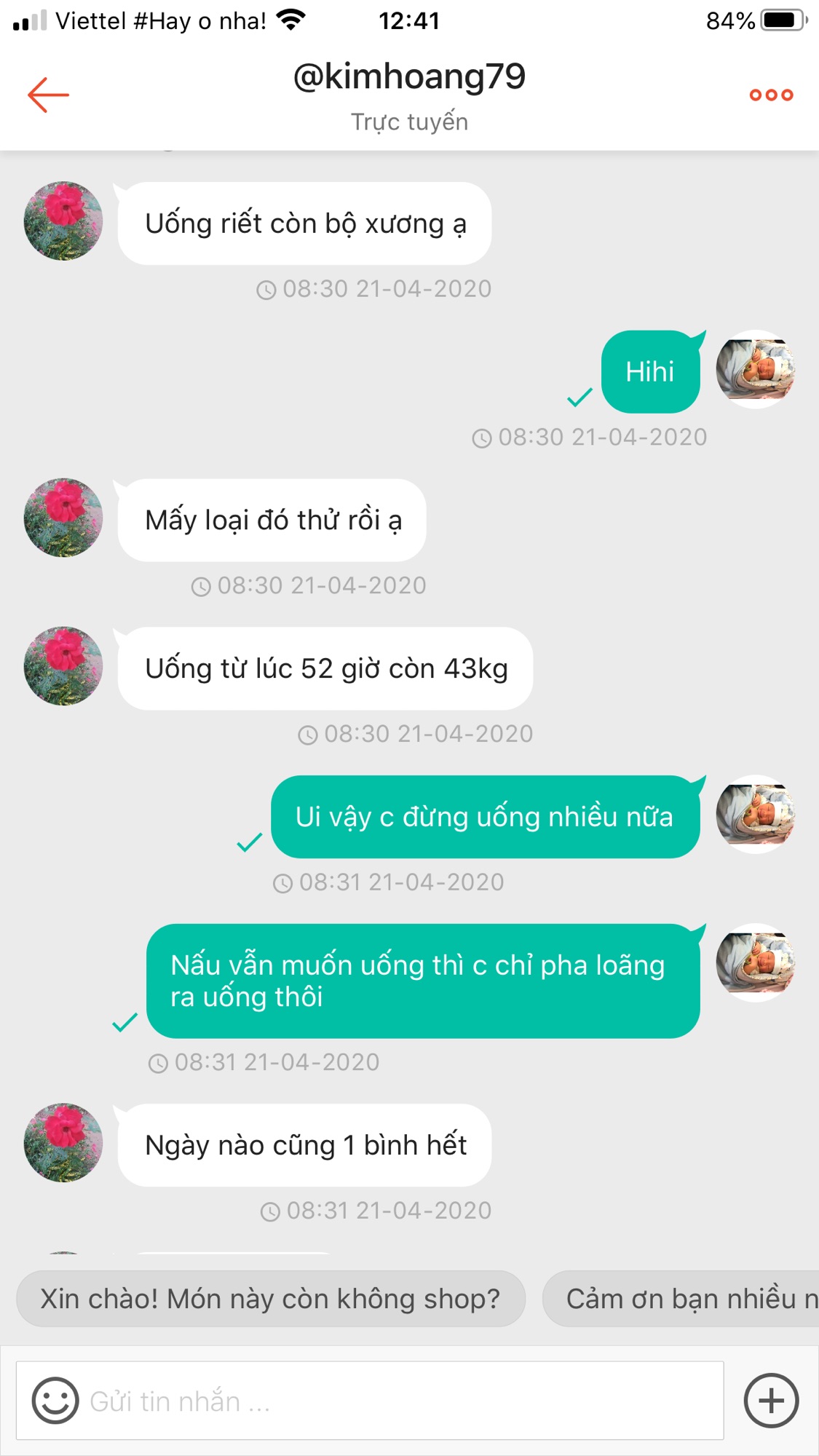
Task: Choose the "Cảm ơn bạn nhiều" quick reply
Action: 681,1299
